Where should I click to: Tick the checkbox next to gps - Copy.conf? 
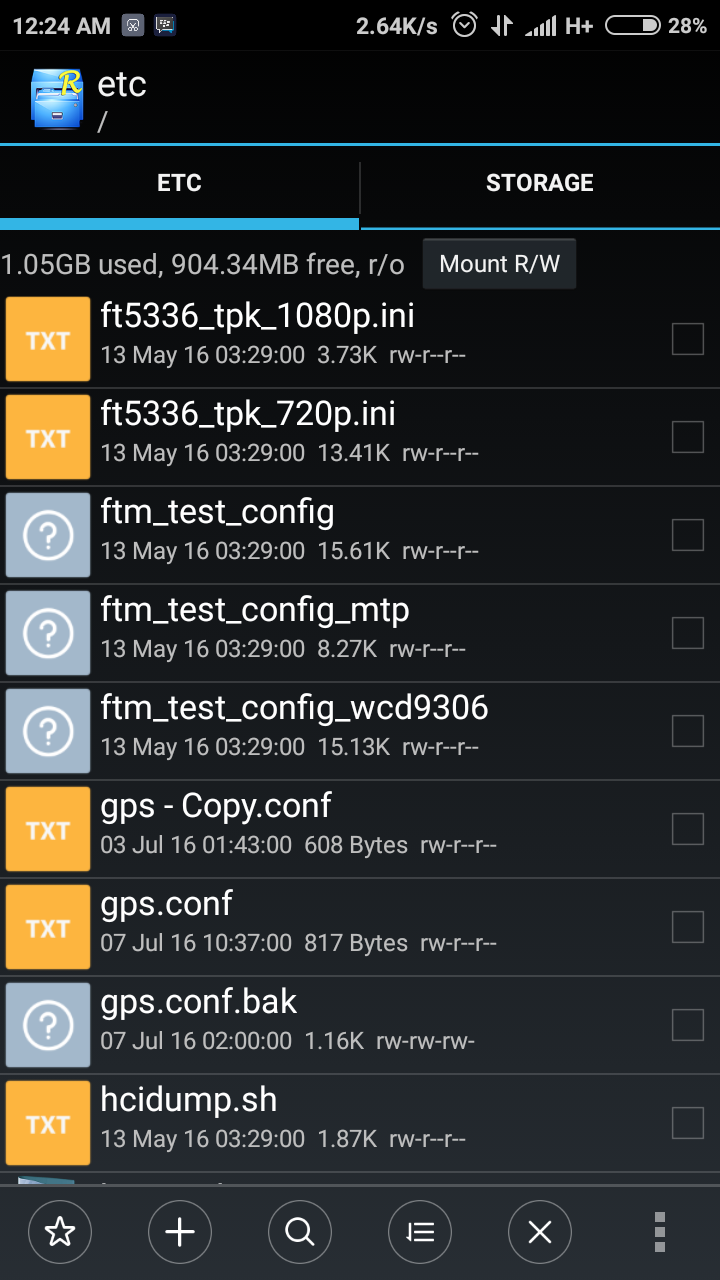click(x=688, y=829)
